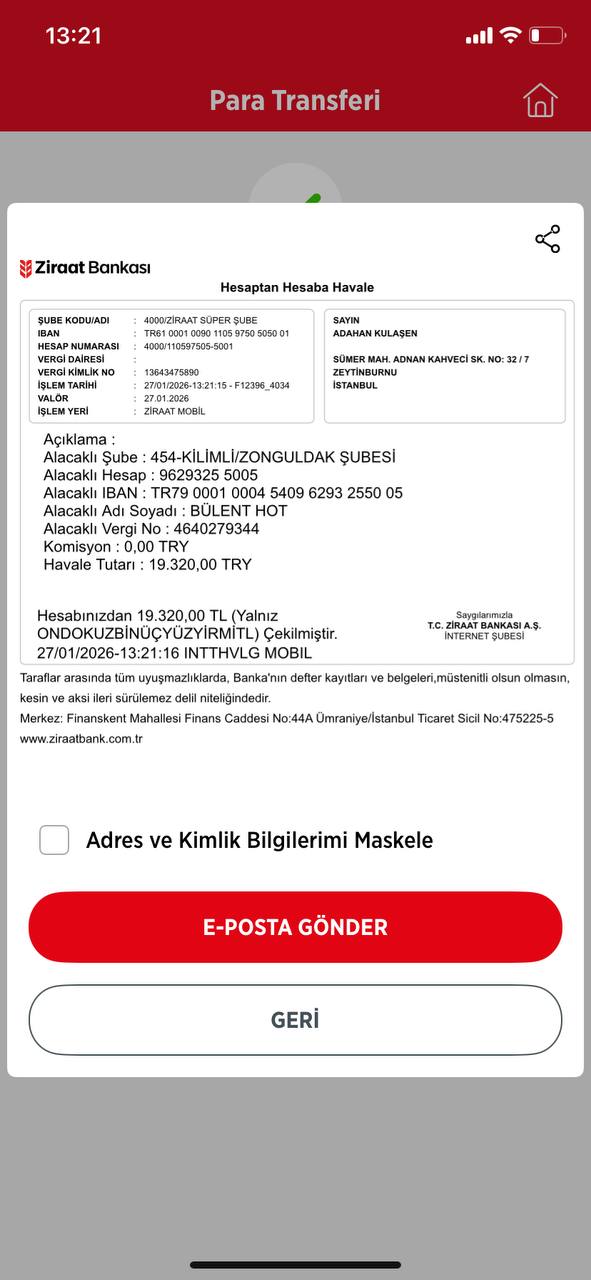Go to the home screen icon
Image resolution: width=591 pixels, height=1280 pixels.
pos(540,100)
